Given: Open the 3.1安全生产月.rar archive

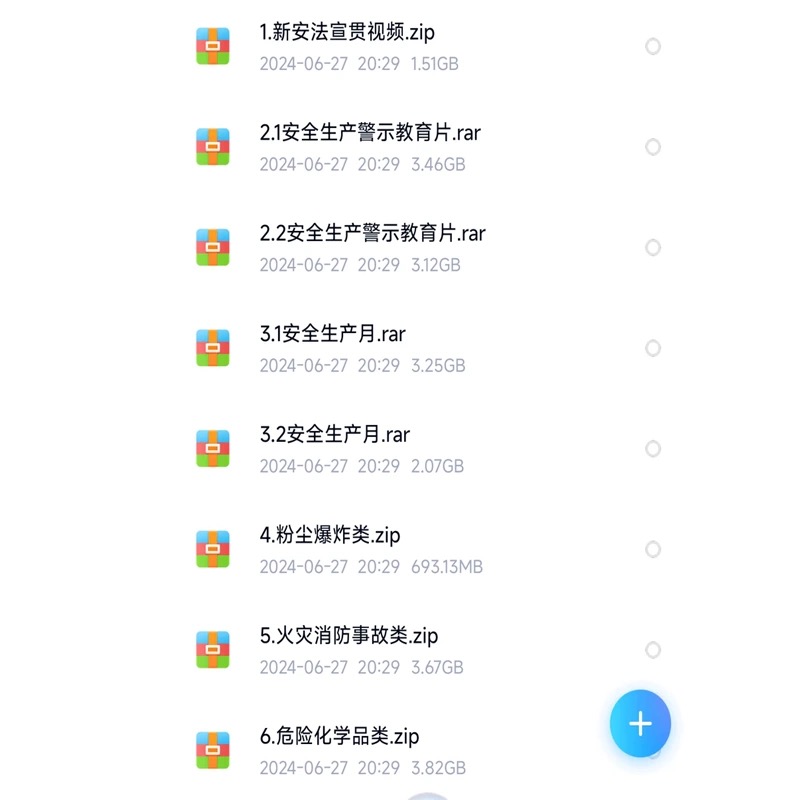Looking at the screenshot, I should pos(333,334).
